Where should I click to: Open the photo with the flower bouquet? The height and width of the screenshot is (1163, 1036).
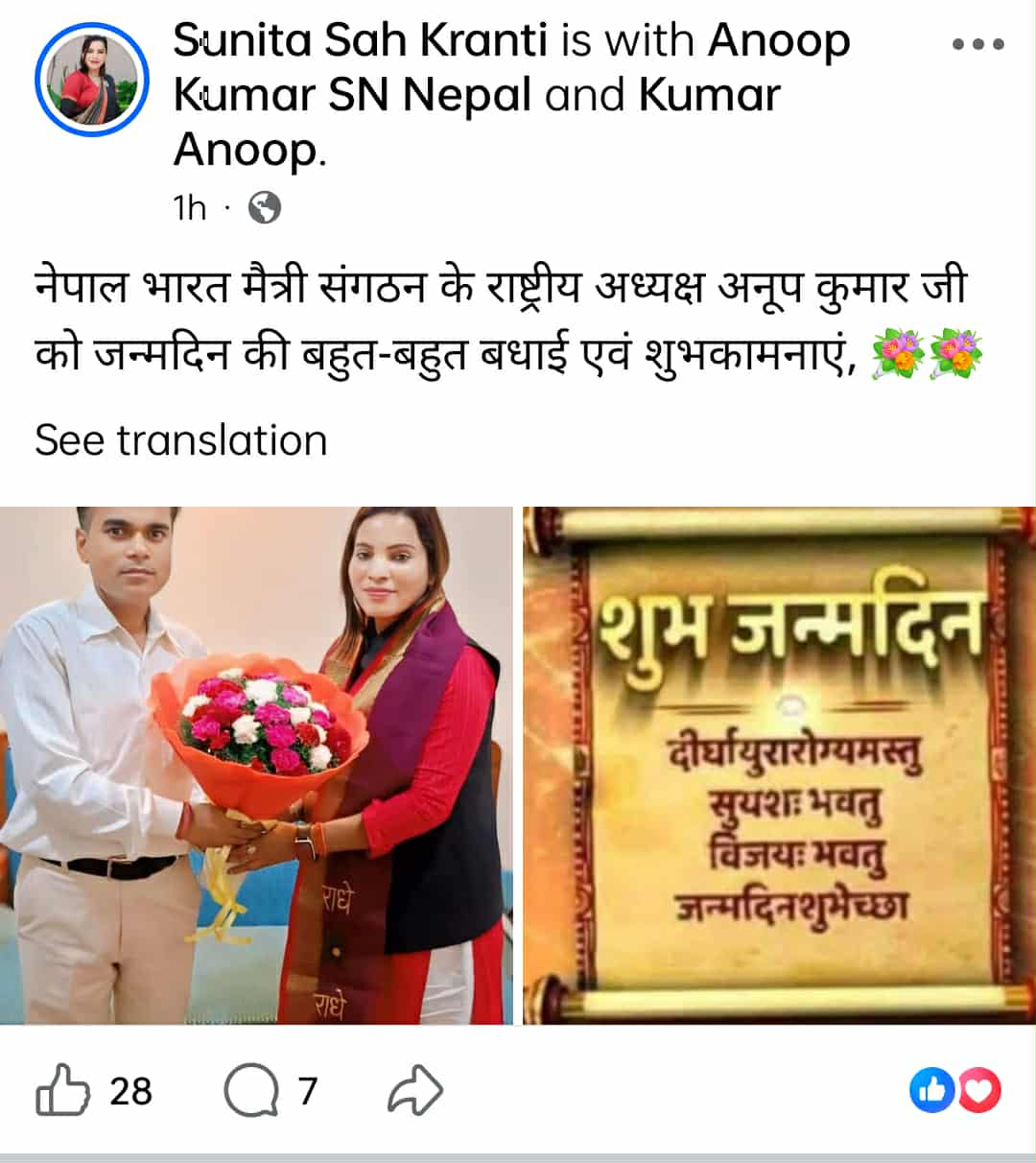click(255, 765)
